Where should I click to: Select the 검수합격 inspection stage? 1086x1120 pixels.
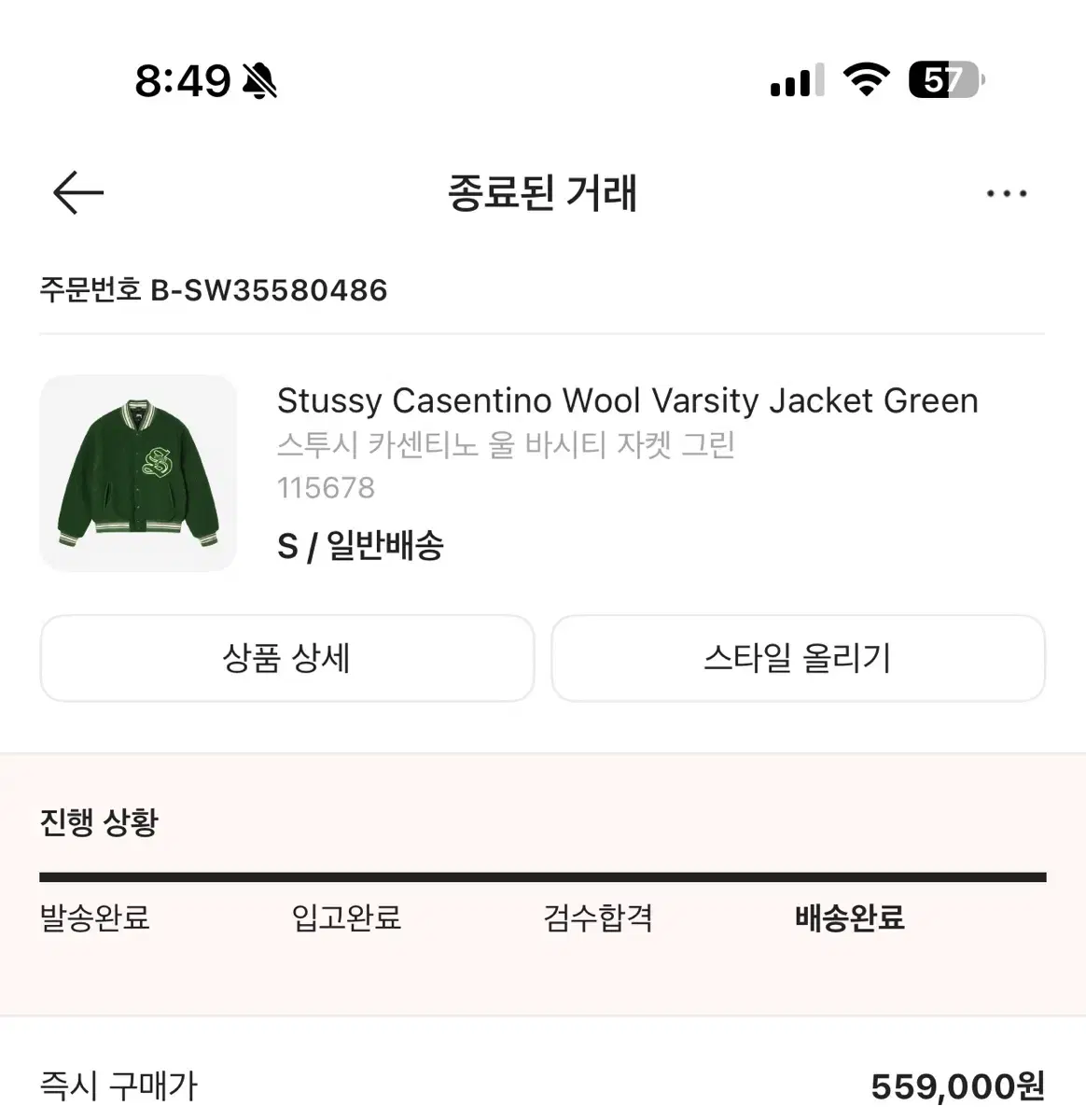click(x=597, y=918)
